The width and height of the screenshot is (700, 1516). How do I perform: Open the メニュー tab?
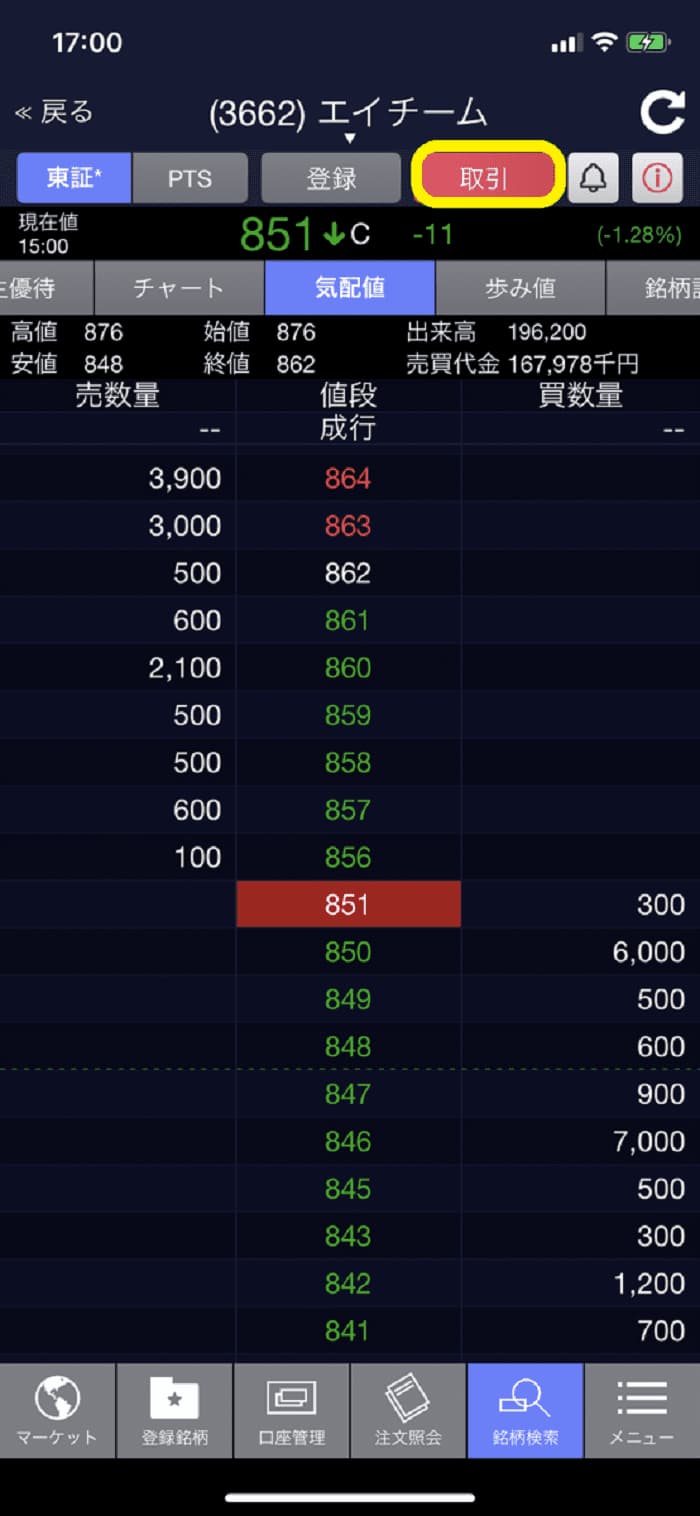tap(642, 1411)
